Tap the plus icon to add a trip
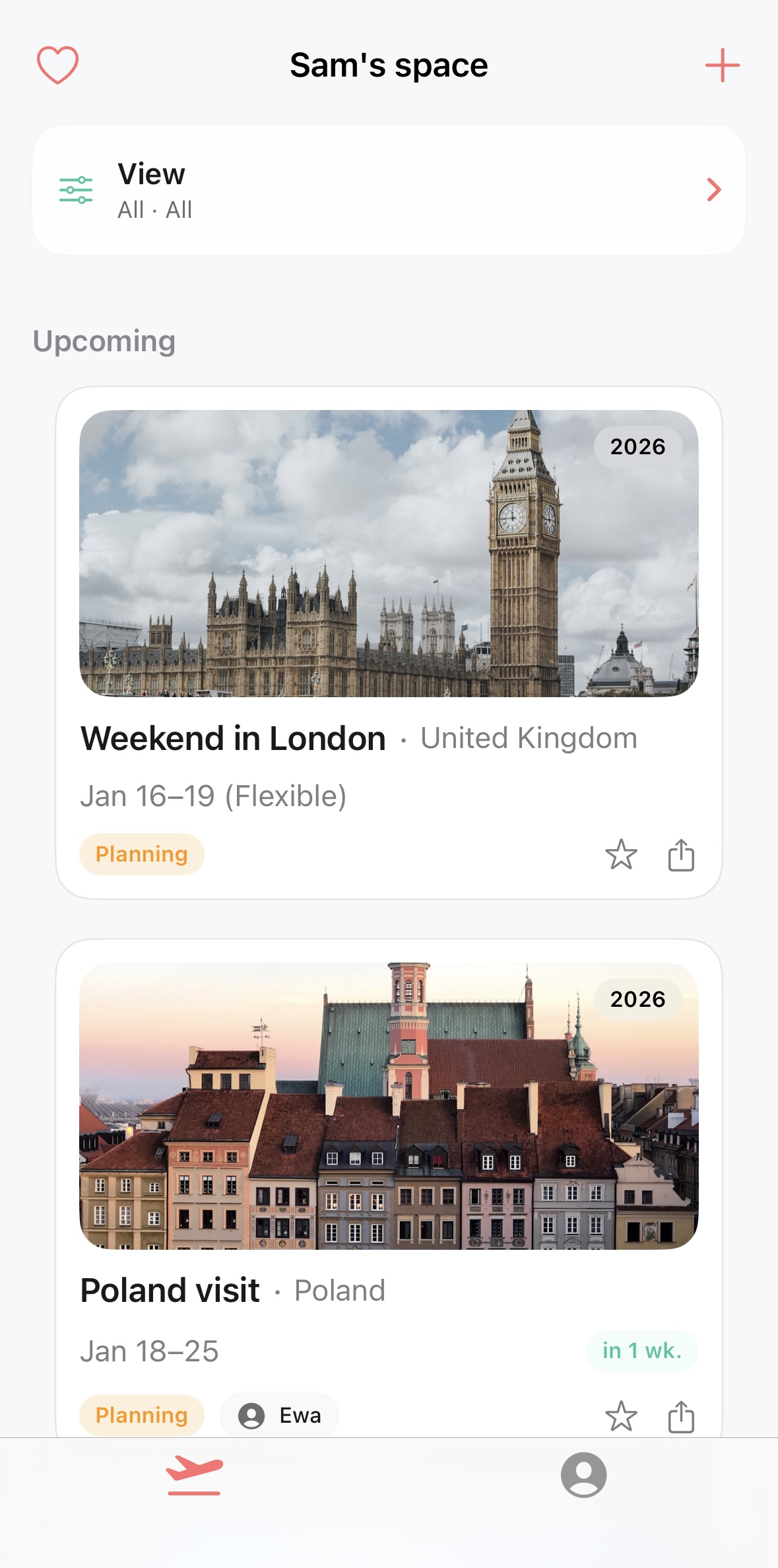Screen dimensions: 778x1568 click(x=722, y=65)
